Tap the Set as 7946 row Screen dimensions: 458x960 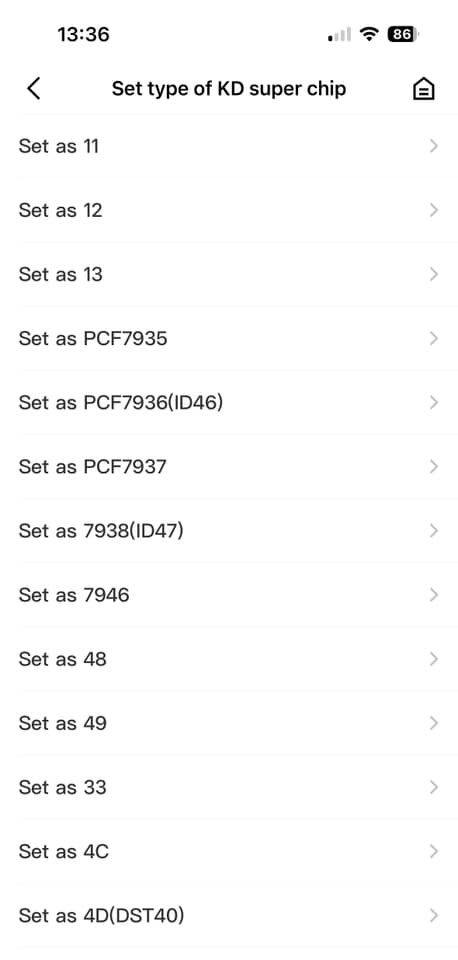pos(229,594)
